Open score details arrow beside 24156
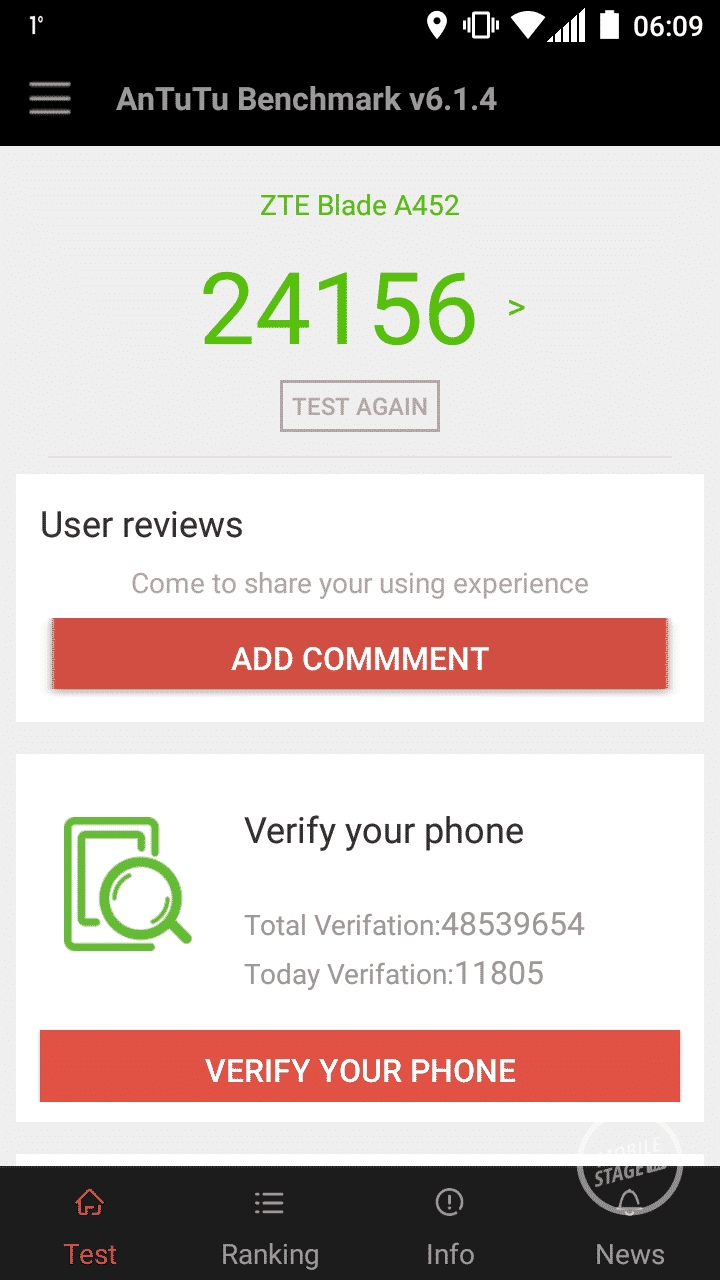This screenshot has height=1280, width=720. [516, 308]
